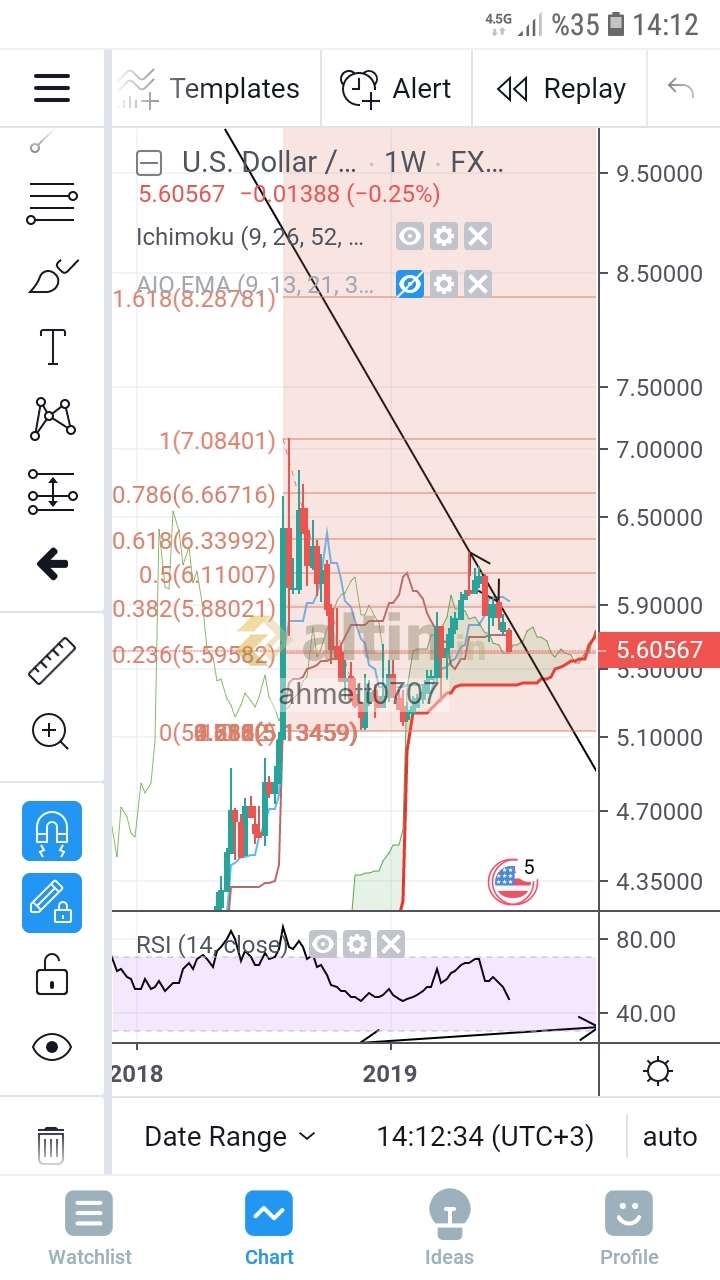The height and width of the screenshot is (1280, 720).
Task: Lock all drawing tools
Action: point(52,975)
